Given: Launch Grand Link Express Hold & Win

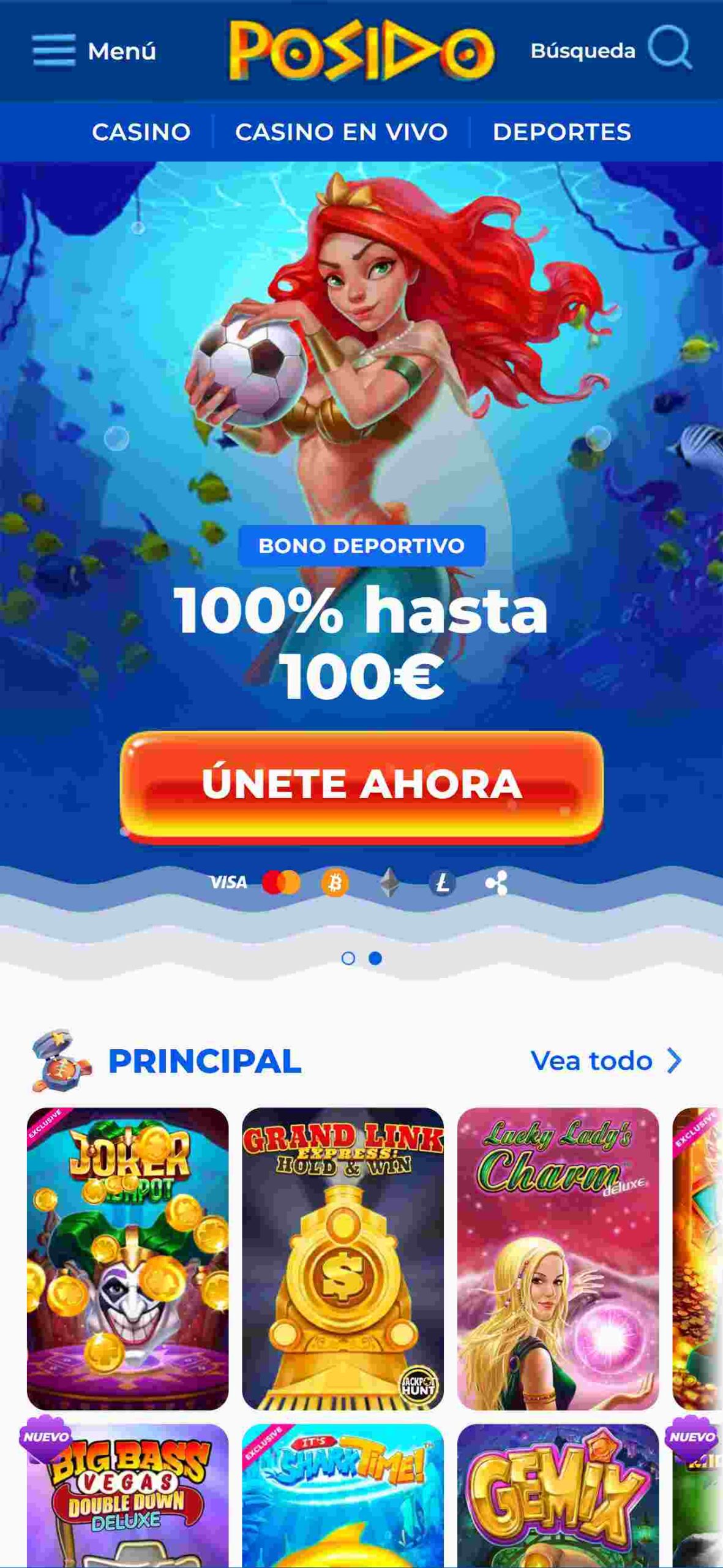Looking at the screenshot, I should (x=343, y=1258).
